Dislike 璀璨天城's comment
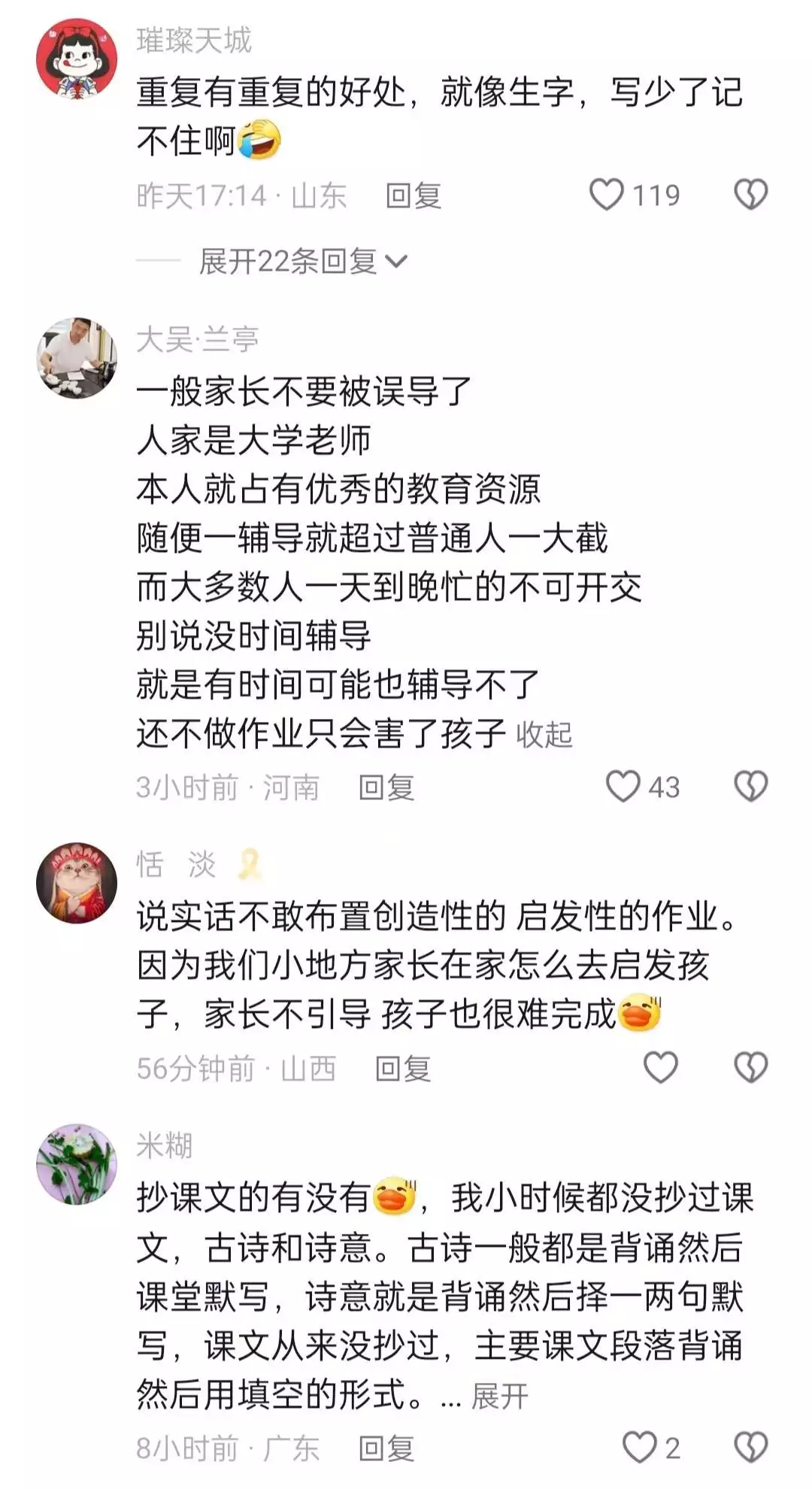 [x=750, y=195]
